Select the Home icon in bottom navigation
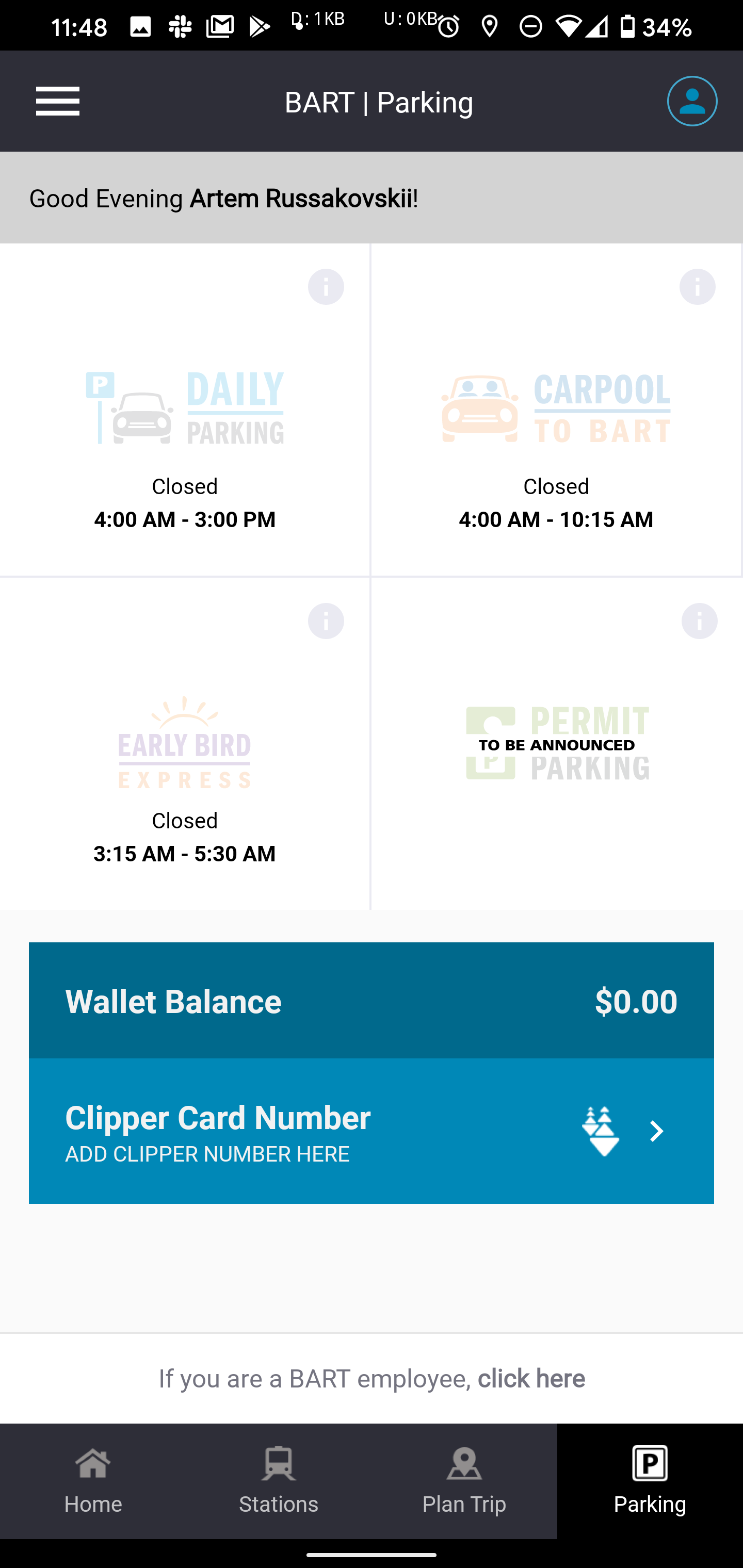 92,1463
